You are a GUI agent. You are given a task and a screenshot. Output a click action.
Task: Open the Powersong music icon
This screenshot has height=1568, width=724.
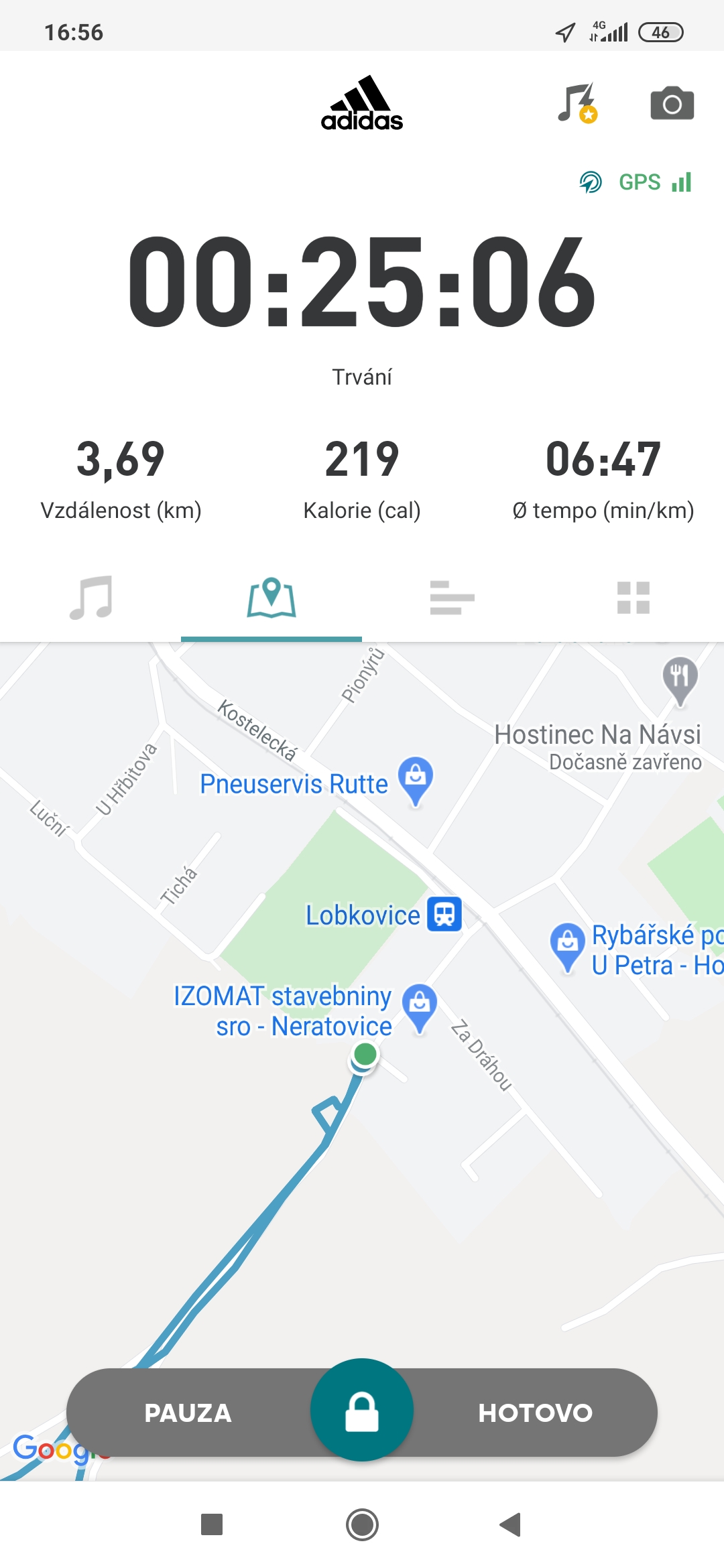577,103
